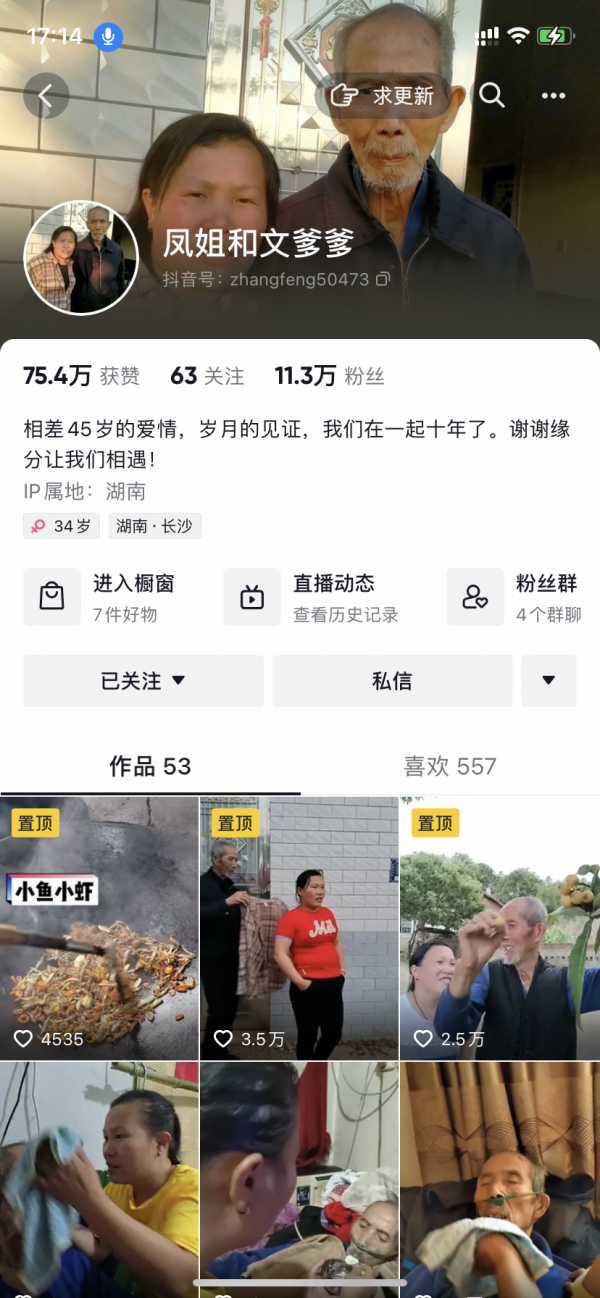The height and width of the screenshot is (1298, 600).
Task: Open the pinned video with 3.5万 likes
Action: [299, 927]
